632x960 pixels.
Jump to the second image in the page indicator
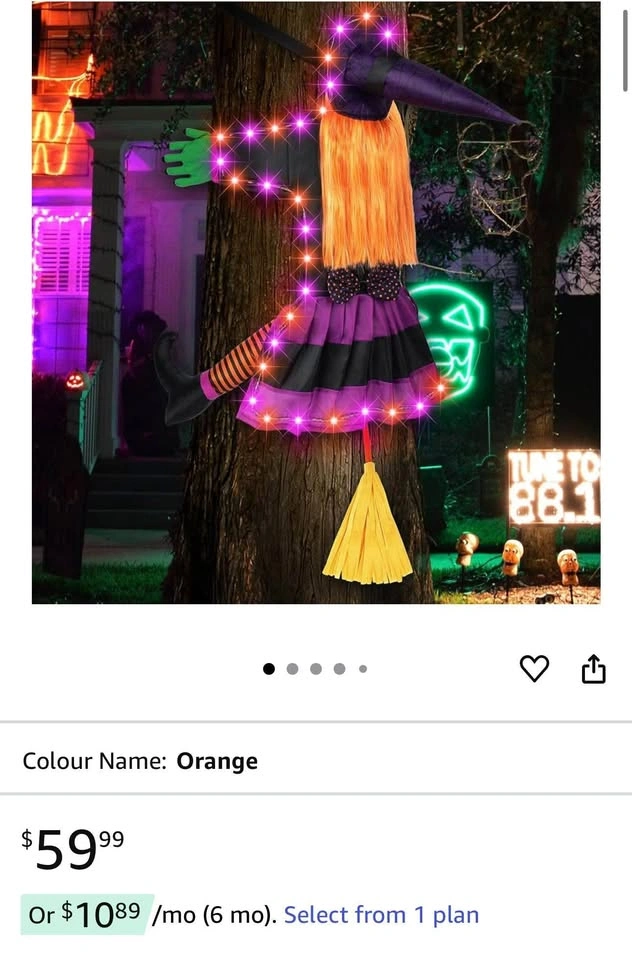click(x=292, y=669)
